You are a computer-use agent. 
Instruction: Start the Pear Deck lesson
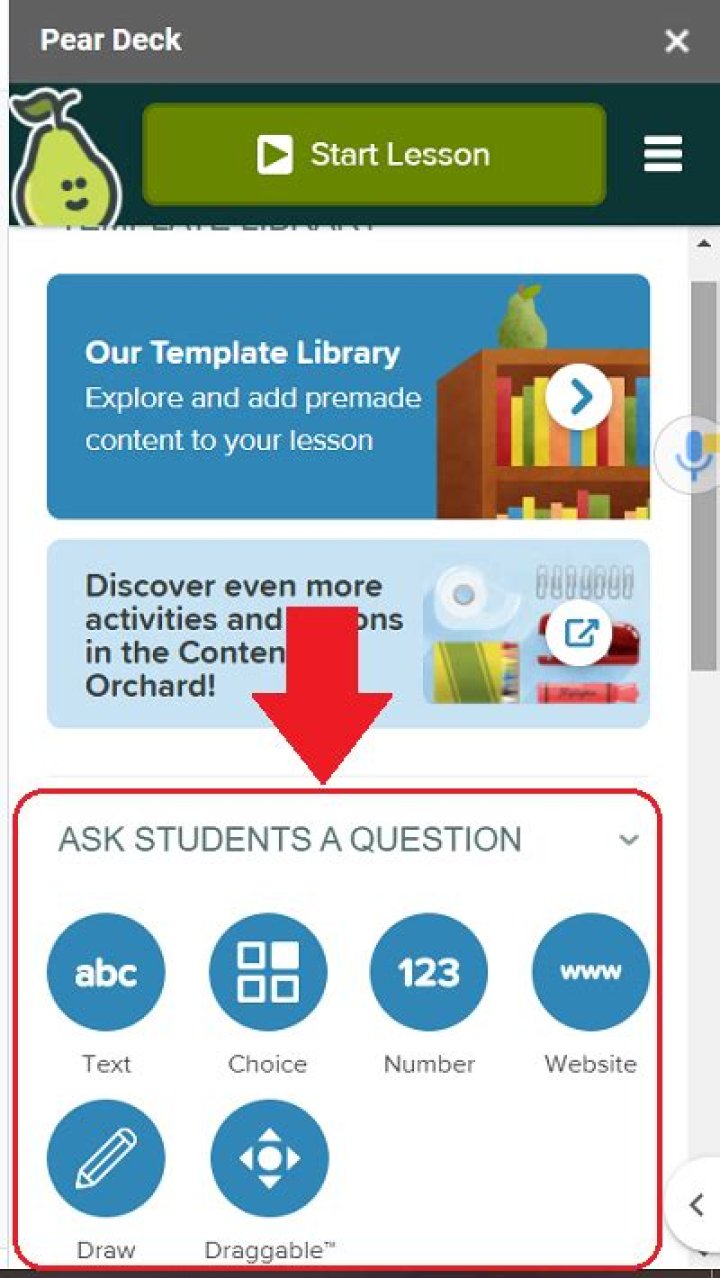[x=374, y=155]
